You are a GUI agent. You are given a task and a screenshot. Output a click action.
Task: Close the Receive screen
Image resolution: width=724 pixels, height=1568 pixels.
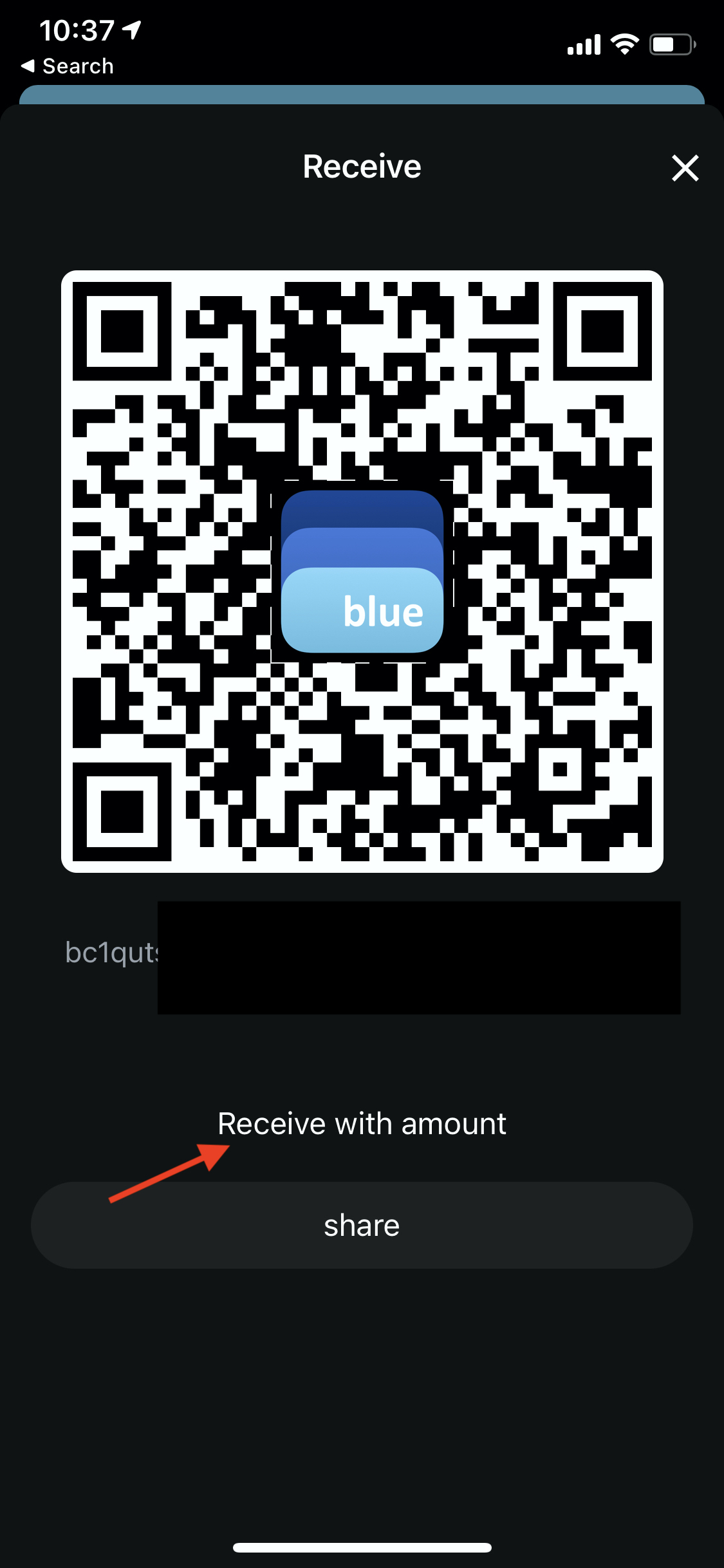685,168
